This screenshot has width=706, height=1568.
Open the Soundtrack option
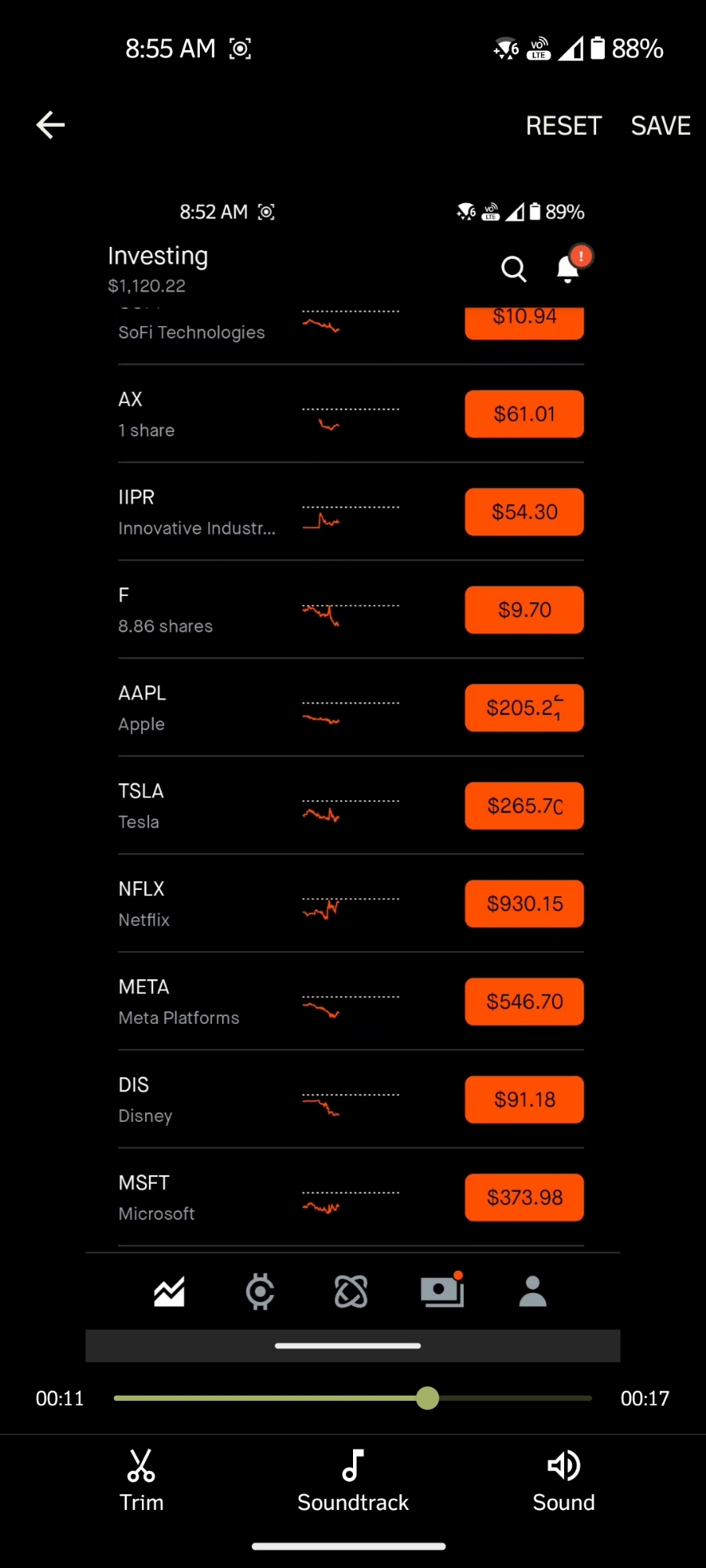[353, 1479]
